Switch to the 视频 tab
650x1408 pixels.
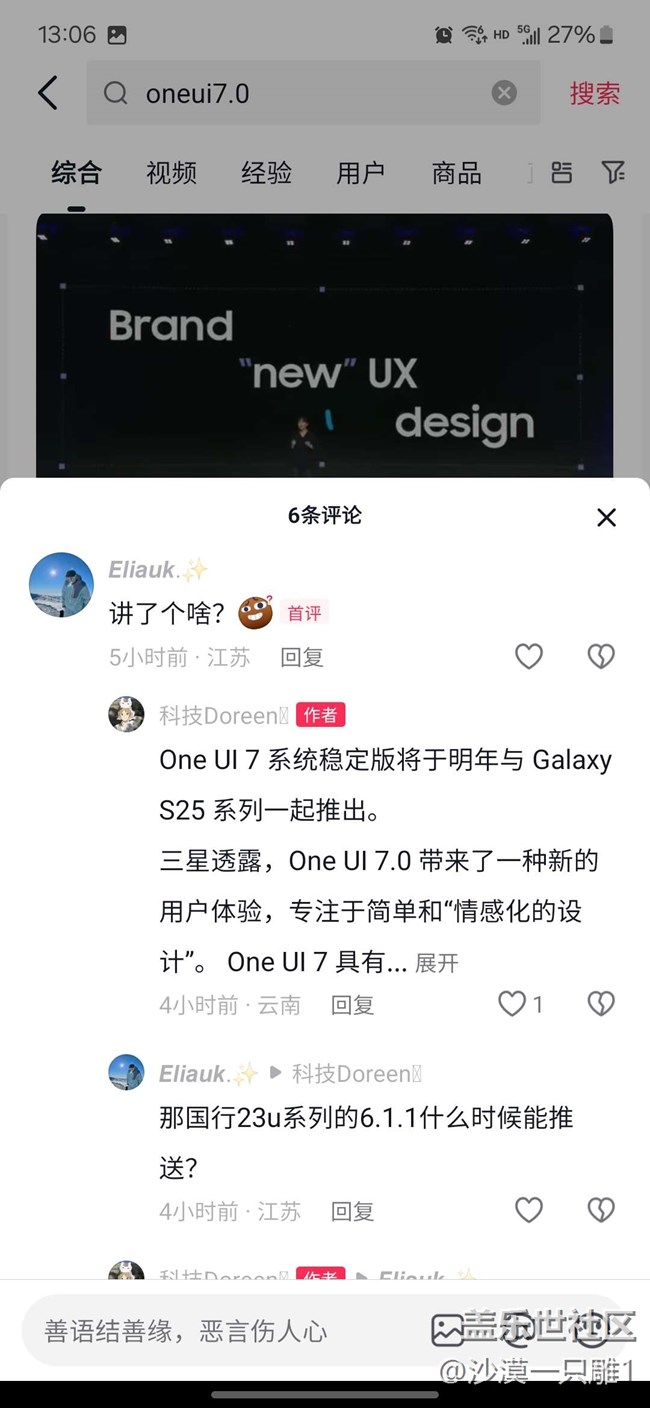click(171, 172)
